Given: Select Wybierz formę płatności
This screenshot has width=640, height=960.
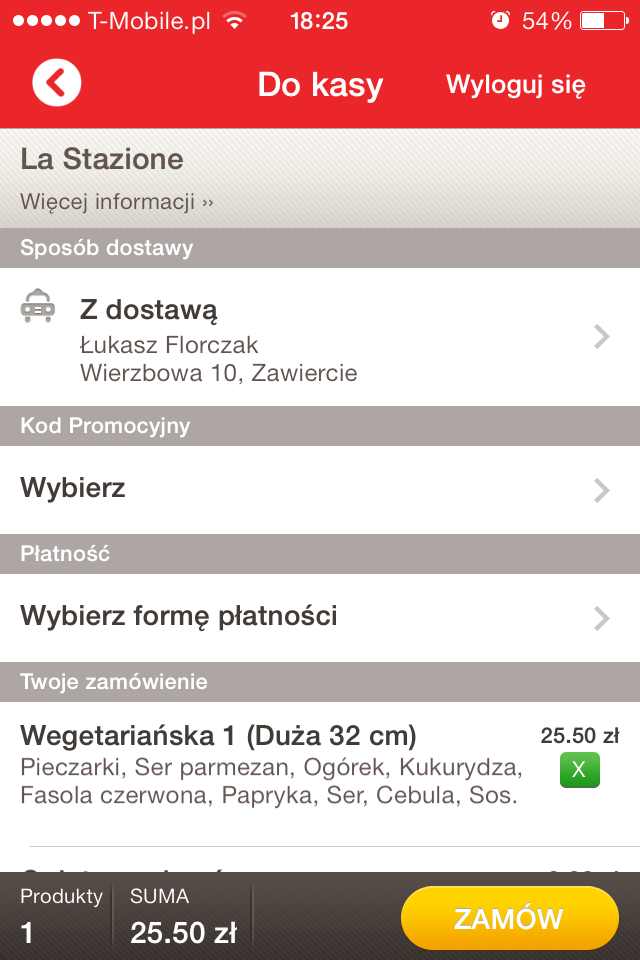Looking at the screenshot, I should [x=320, y=617].
